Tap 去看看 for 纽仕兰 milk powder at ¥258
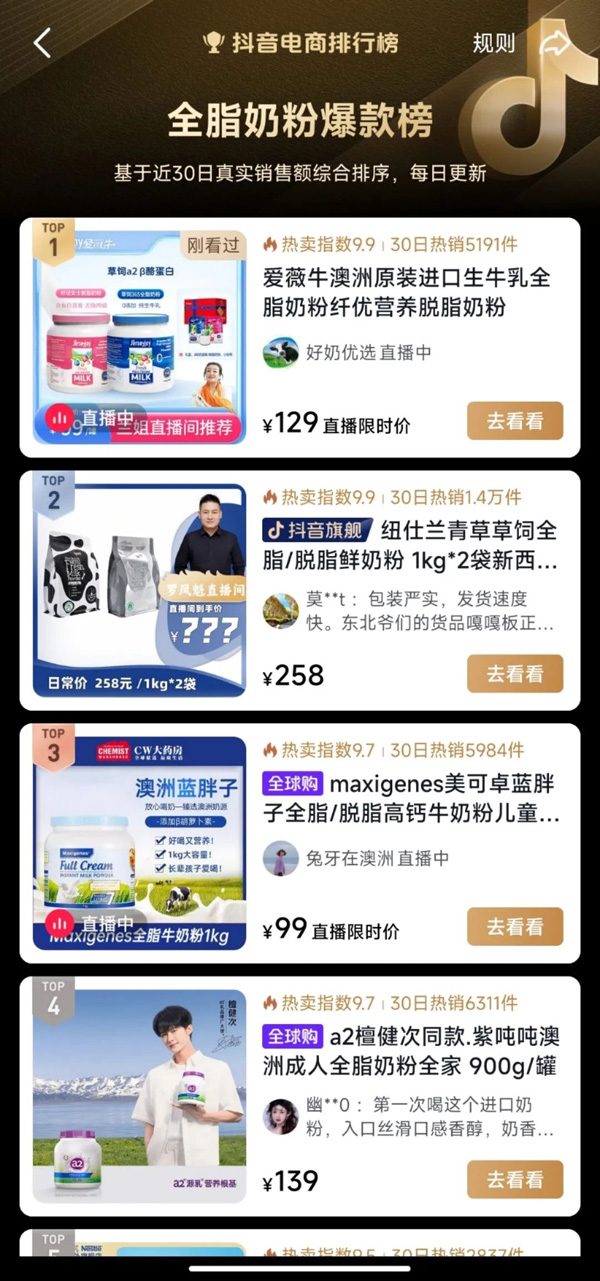 point(515,674)
